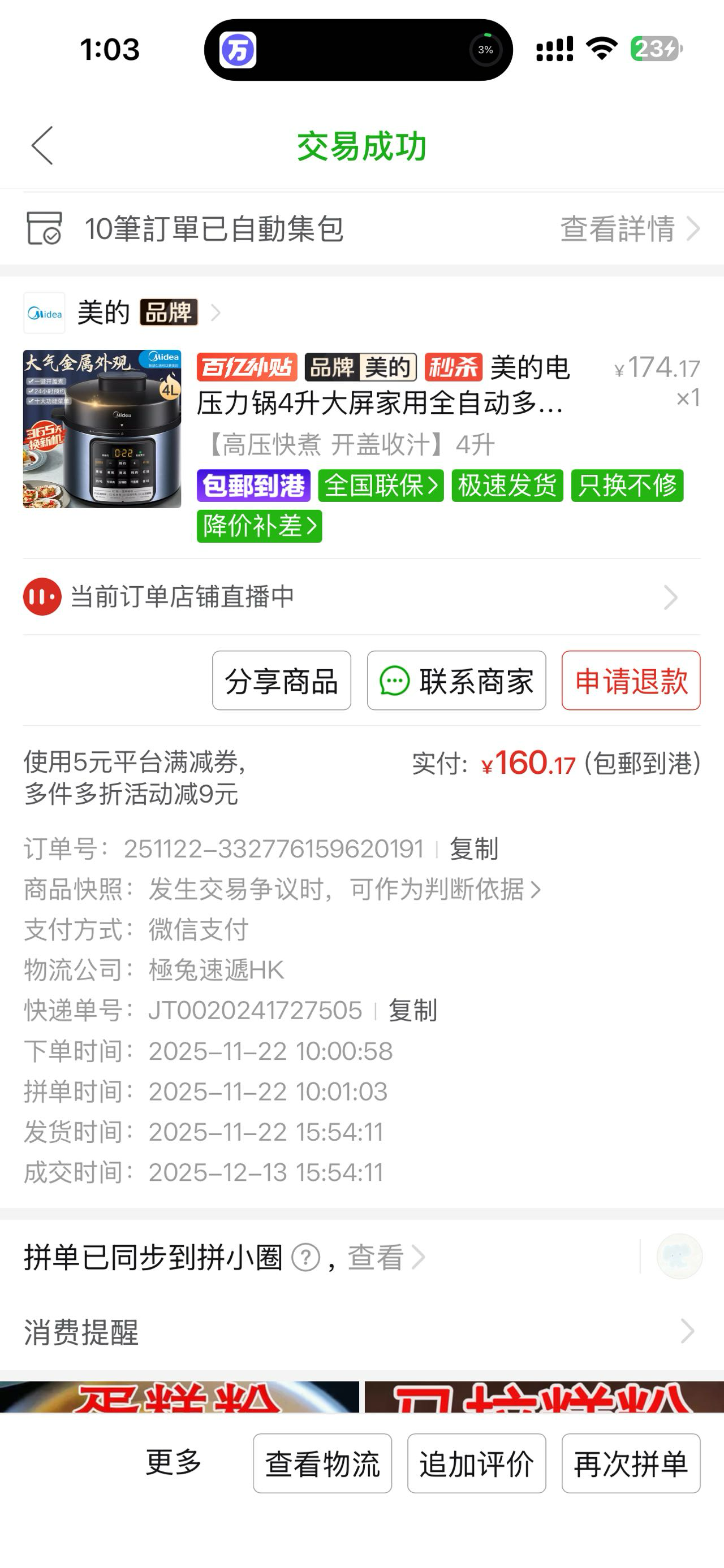Copy the order number
This screenshot has height=1568, width=724.
pos(474,848)
